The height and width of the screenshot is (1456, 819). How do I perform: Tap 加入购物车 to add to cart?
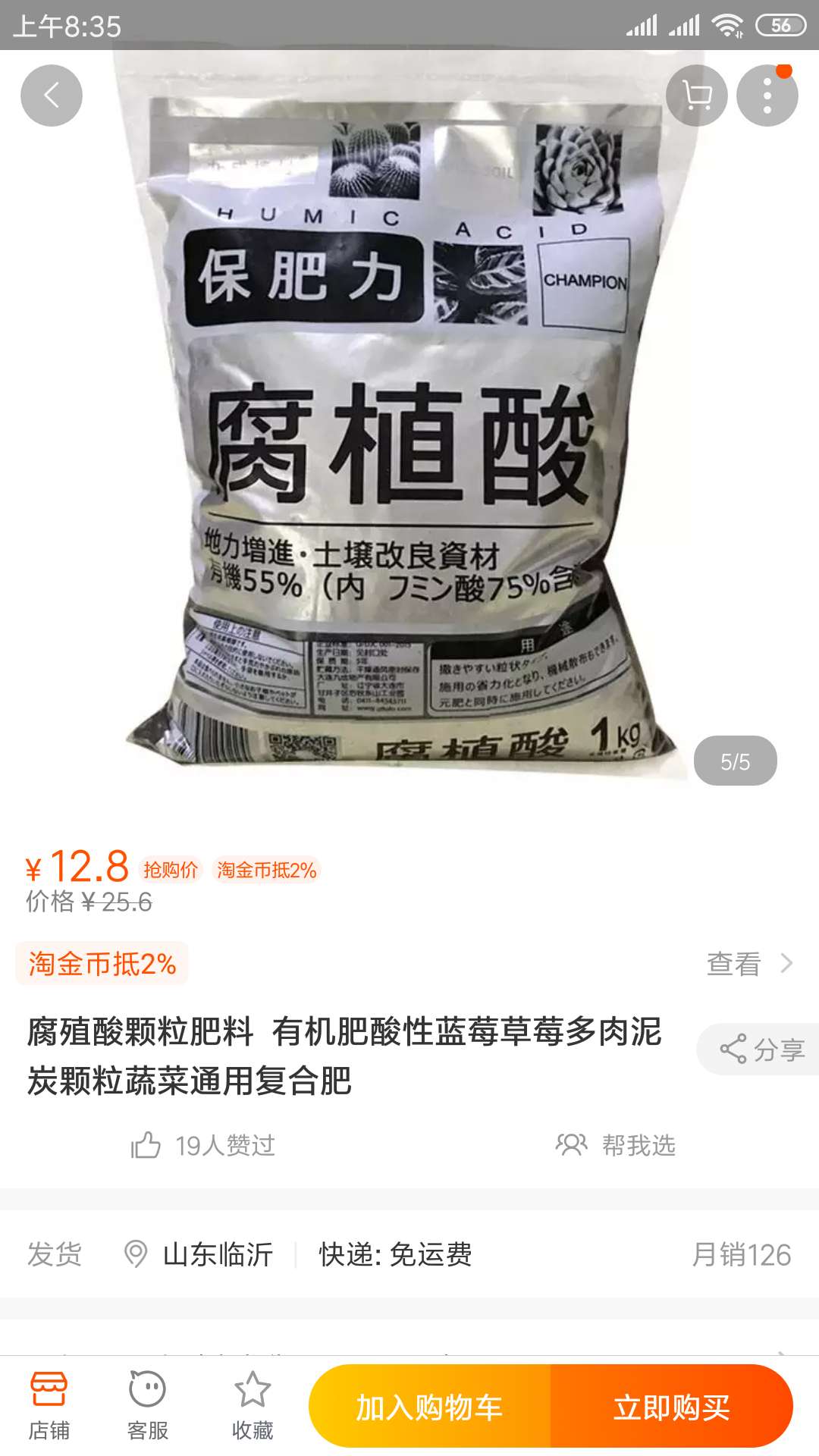430,1407
